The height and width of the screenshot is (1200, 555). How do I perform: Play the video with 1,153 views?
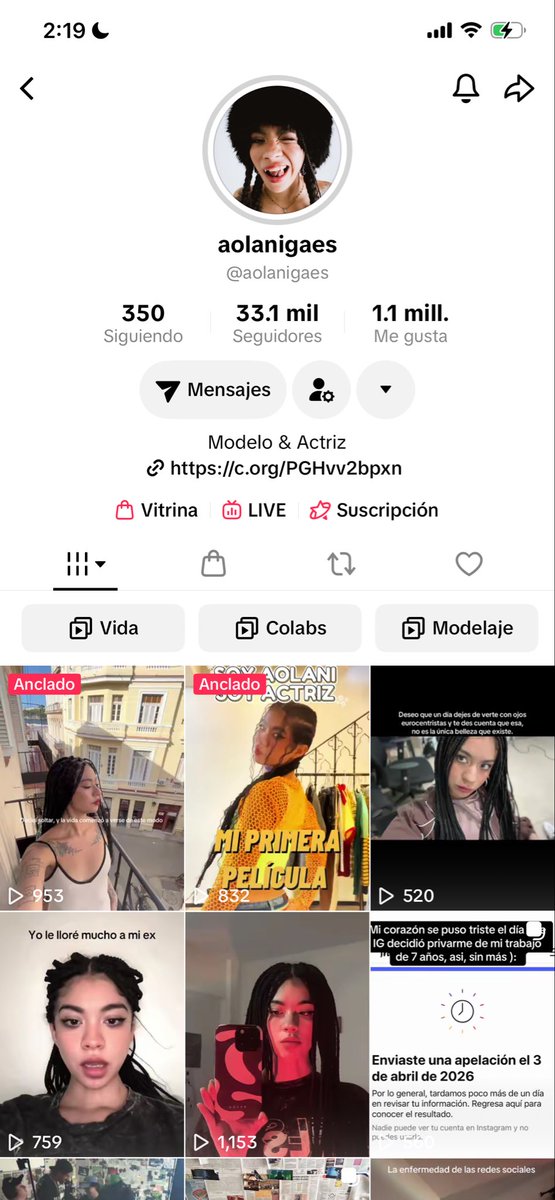[x=277, y=1034]
